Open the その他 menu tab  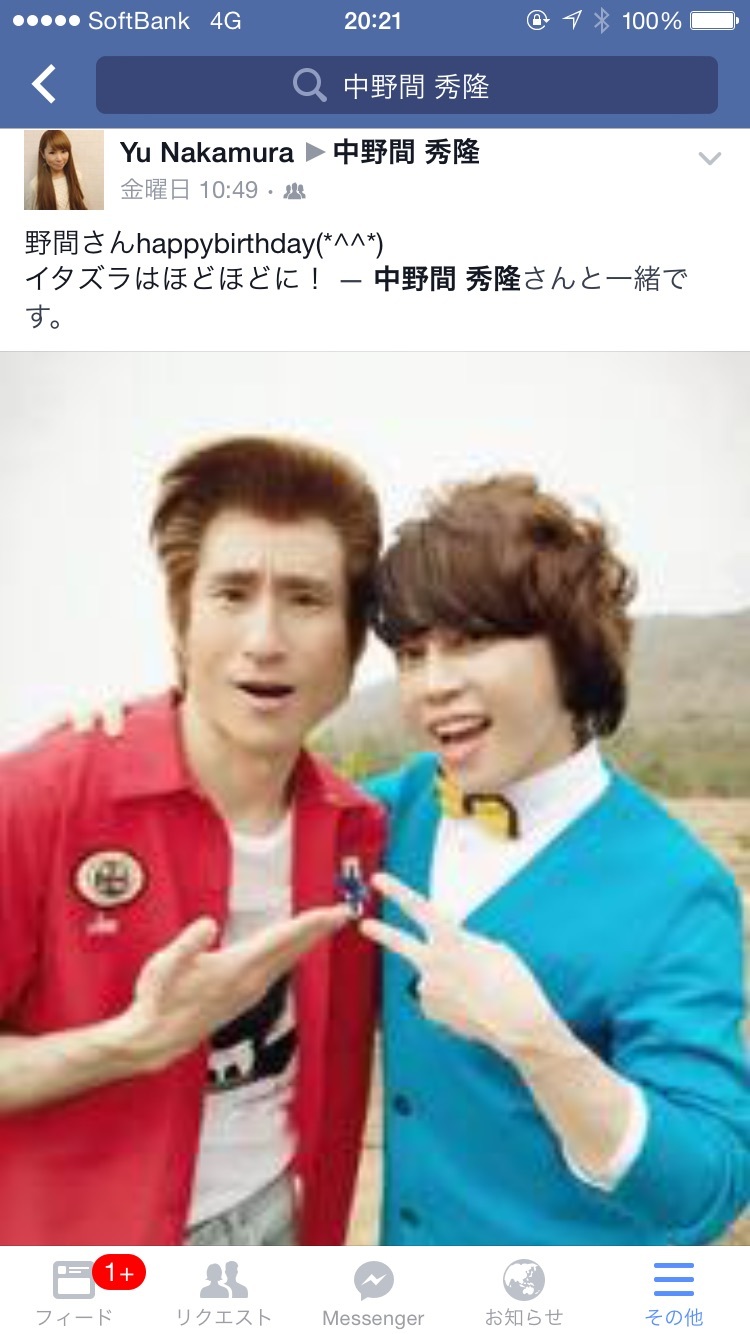673,1292
